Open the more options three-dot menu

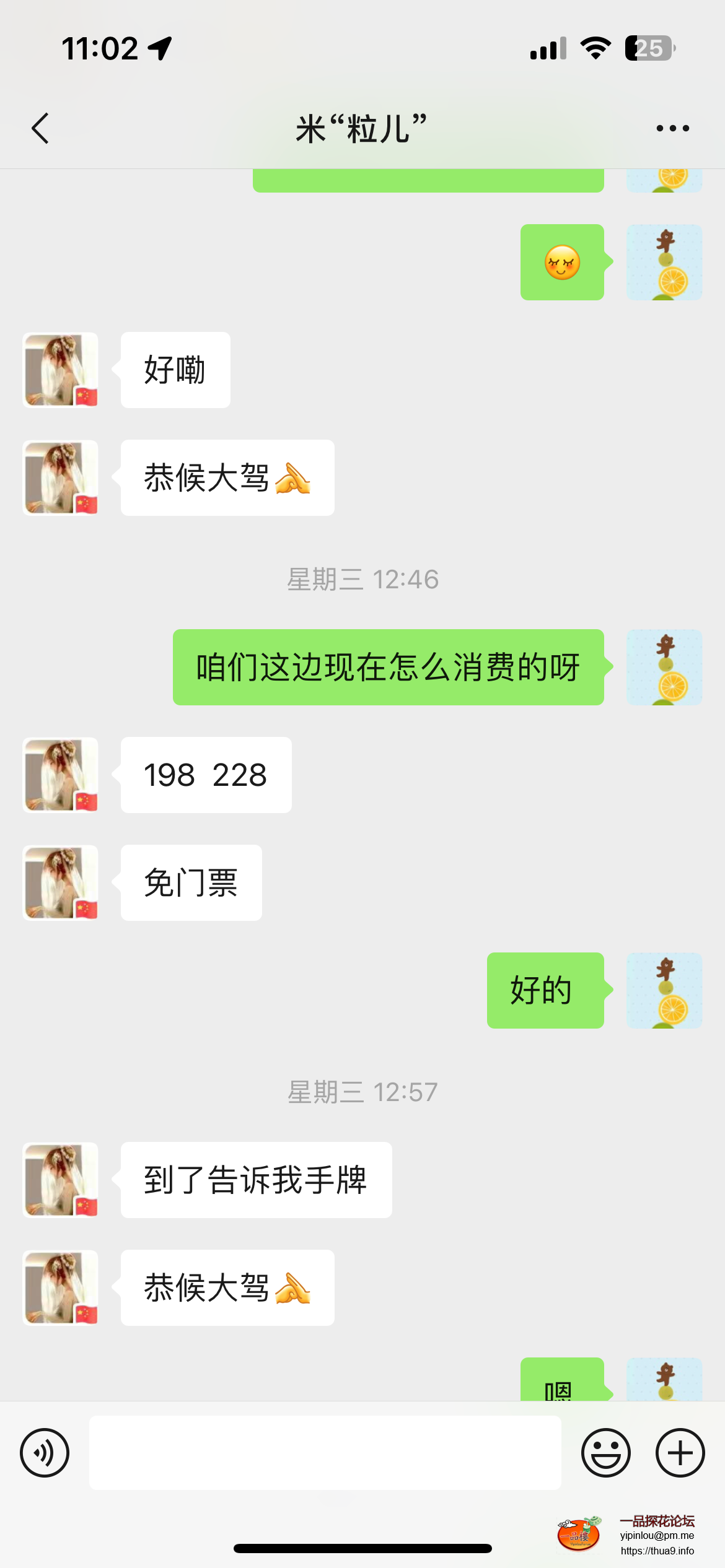(x=671, y=128)
